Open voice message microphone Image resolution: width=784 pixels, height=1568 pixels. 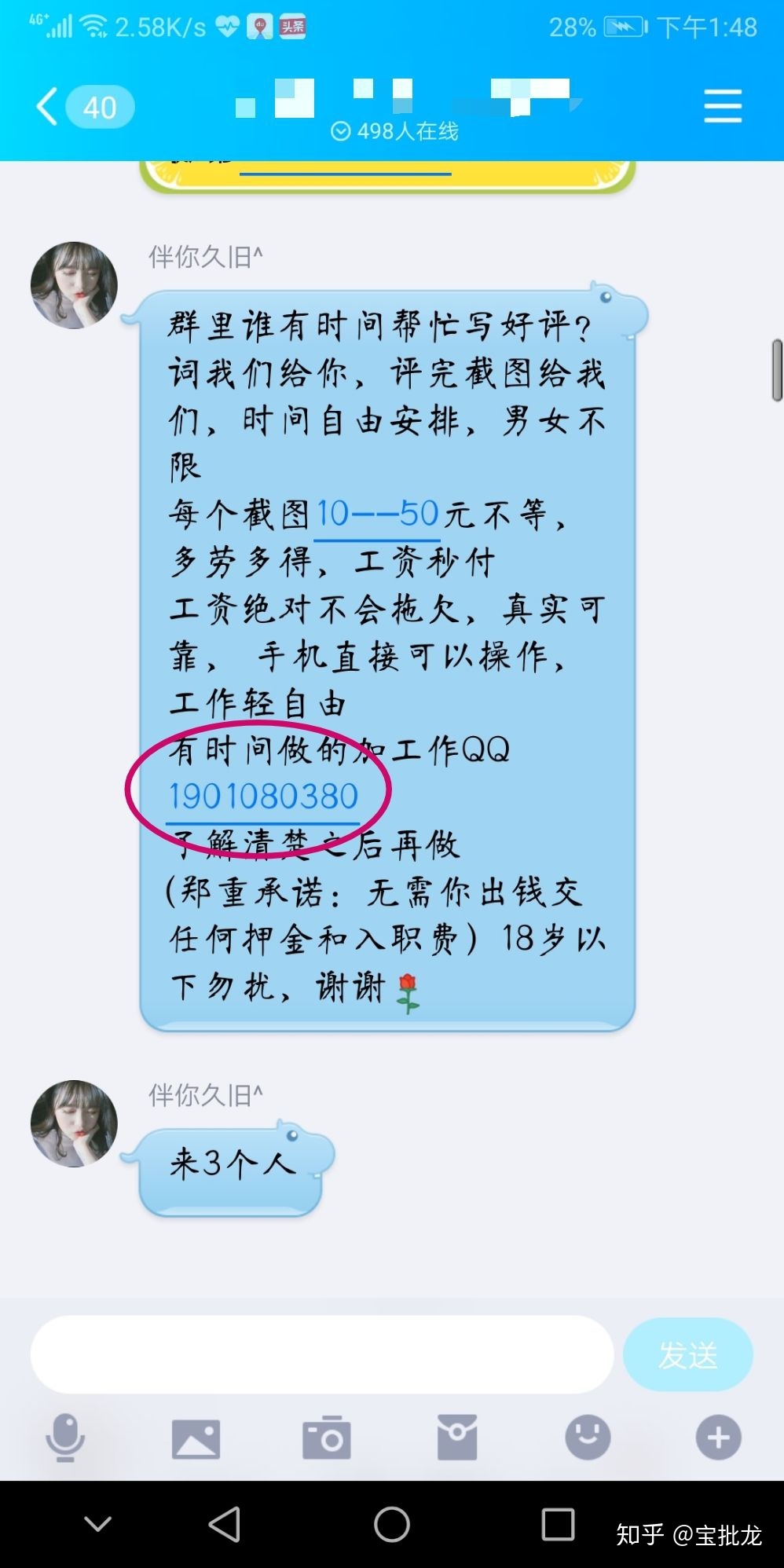click(65, 1438)
